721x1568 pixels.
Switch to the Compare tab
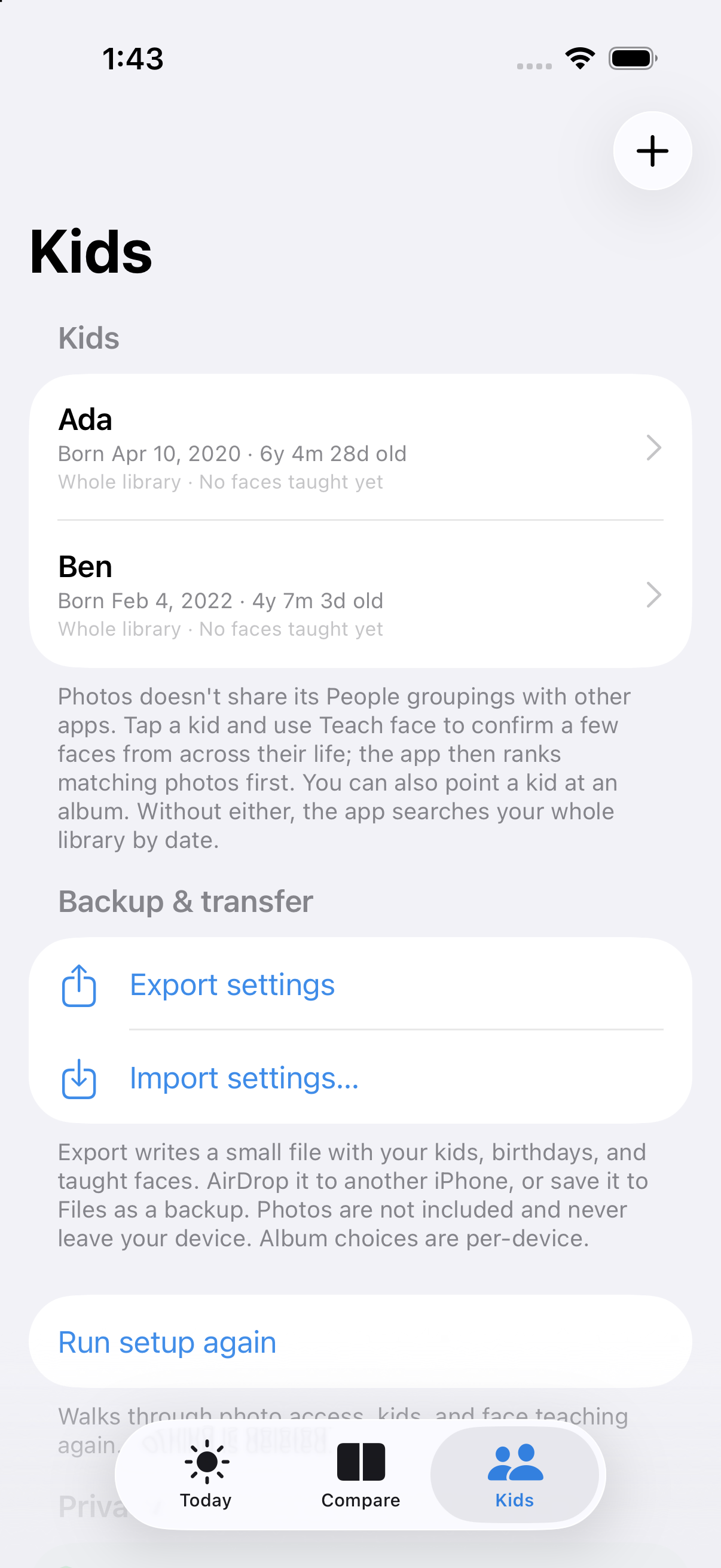[360, 1474]
